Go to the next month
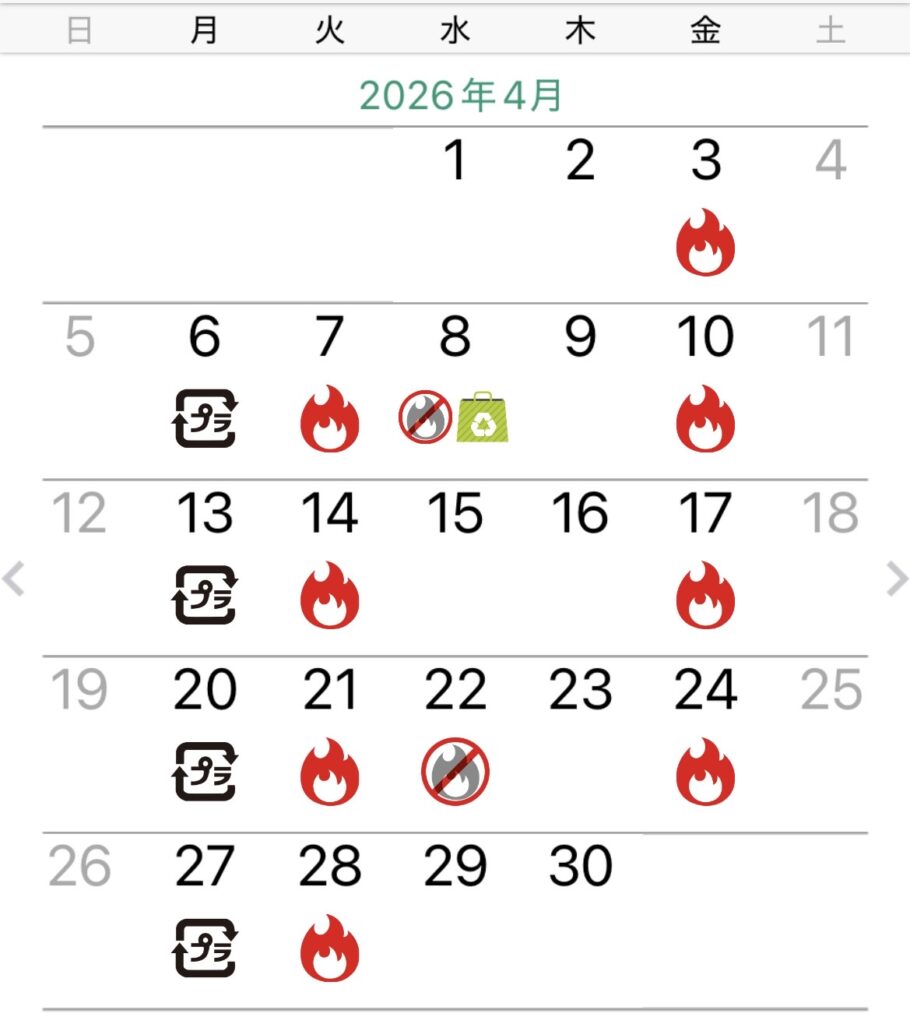This screenshot has height=1024, width=910. (x=896, y=579)
